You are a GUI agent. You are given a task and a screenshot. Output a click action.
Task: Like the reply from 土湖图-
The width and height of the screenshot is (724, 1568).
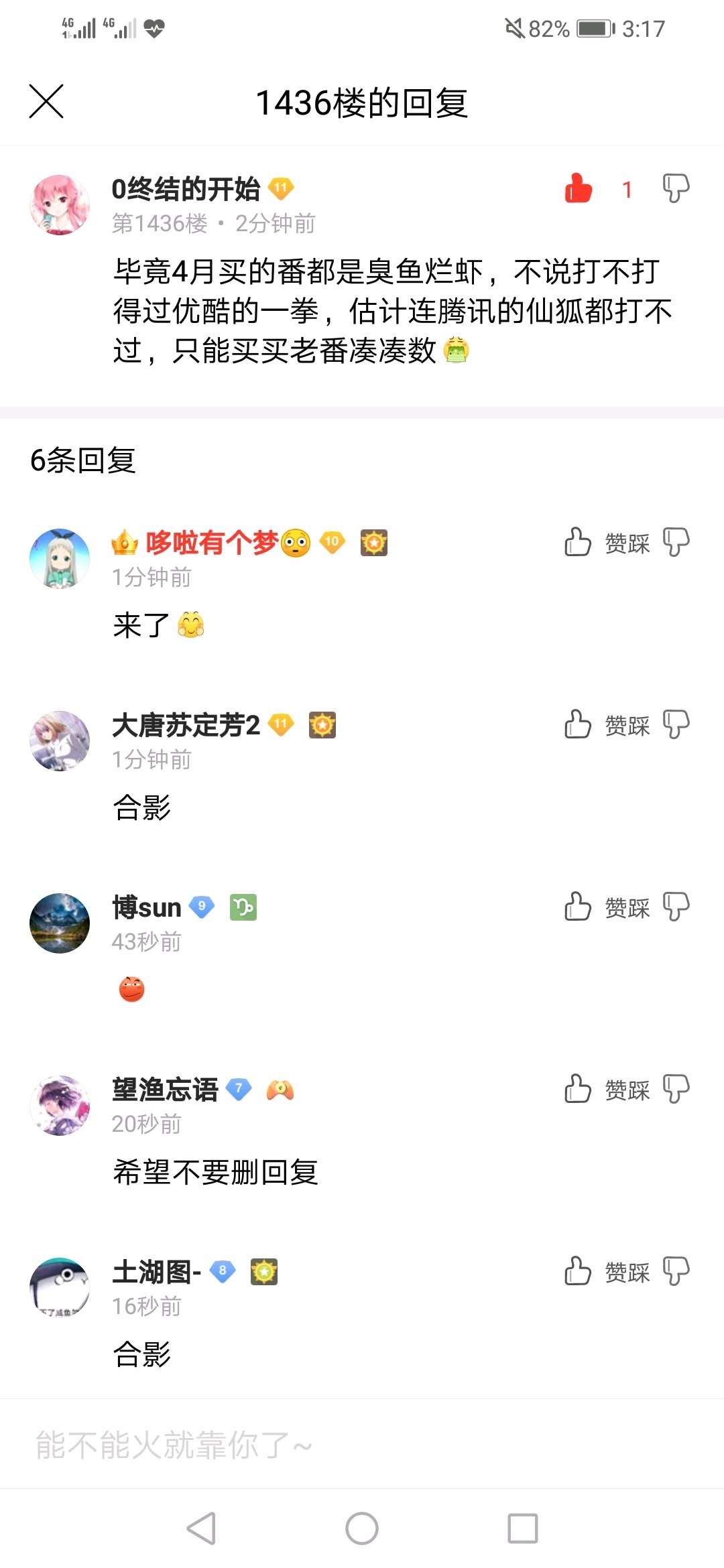pyautogui.click(x=577, y=1271)
